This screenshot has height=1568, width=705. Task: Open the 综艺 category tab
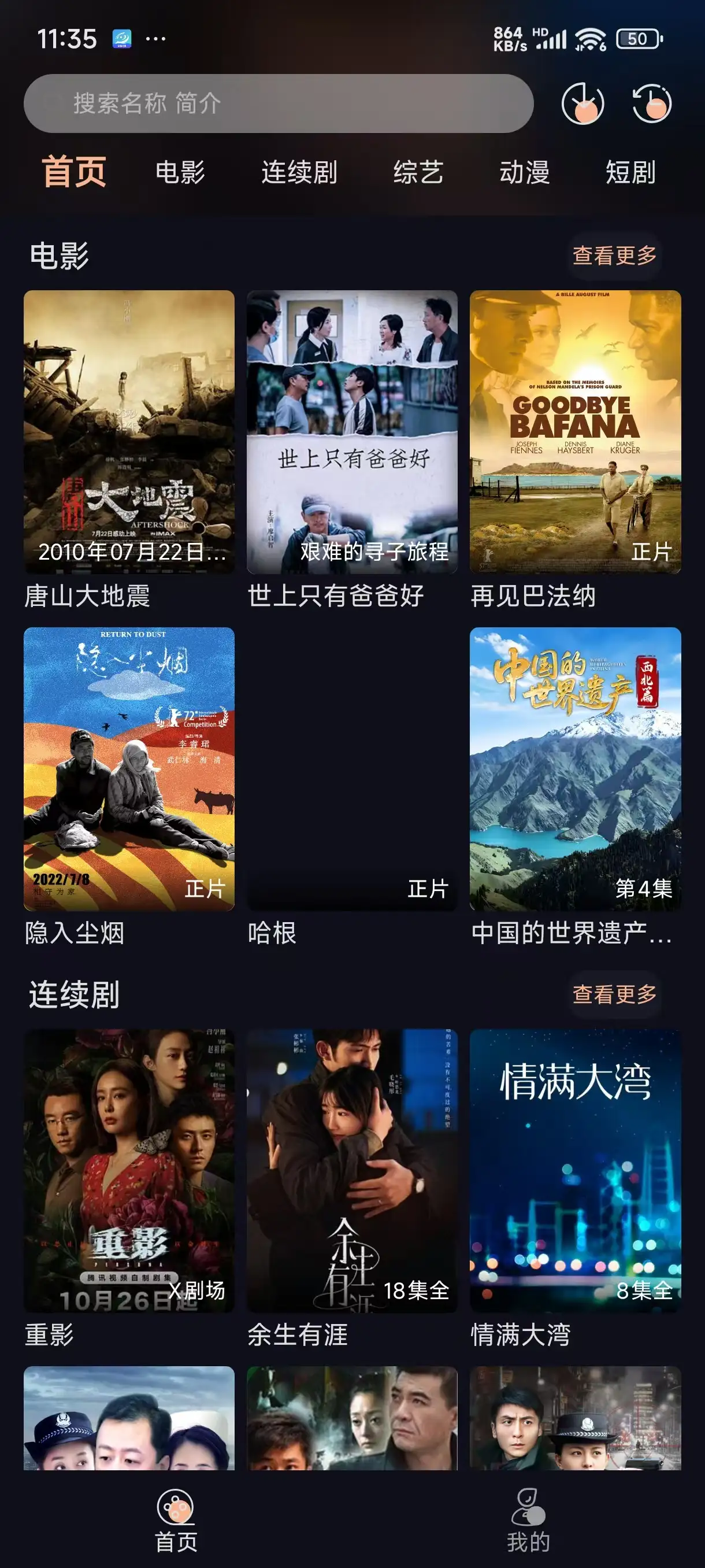click(x=418, y=173)
